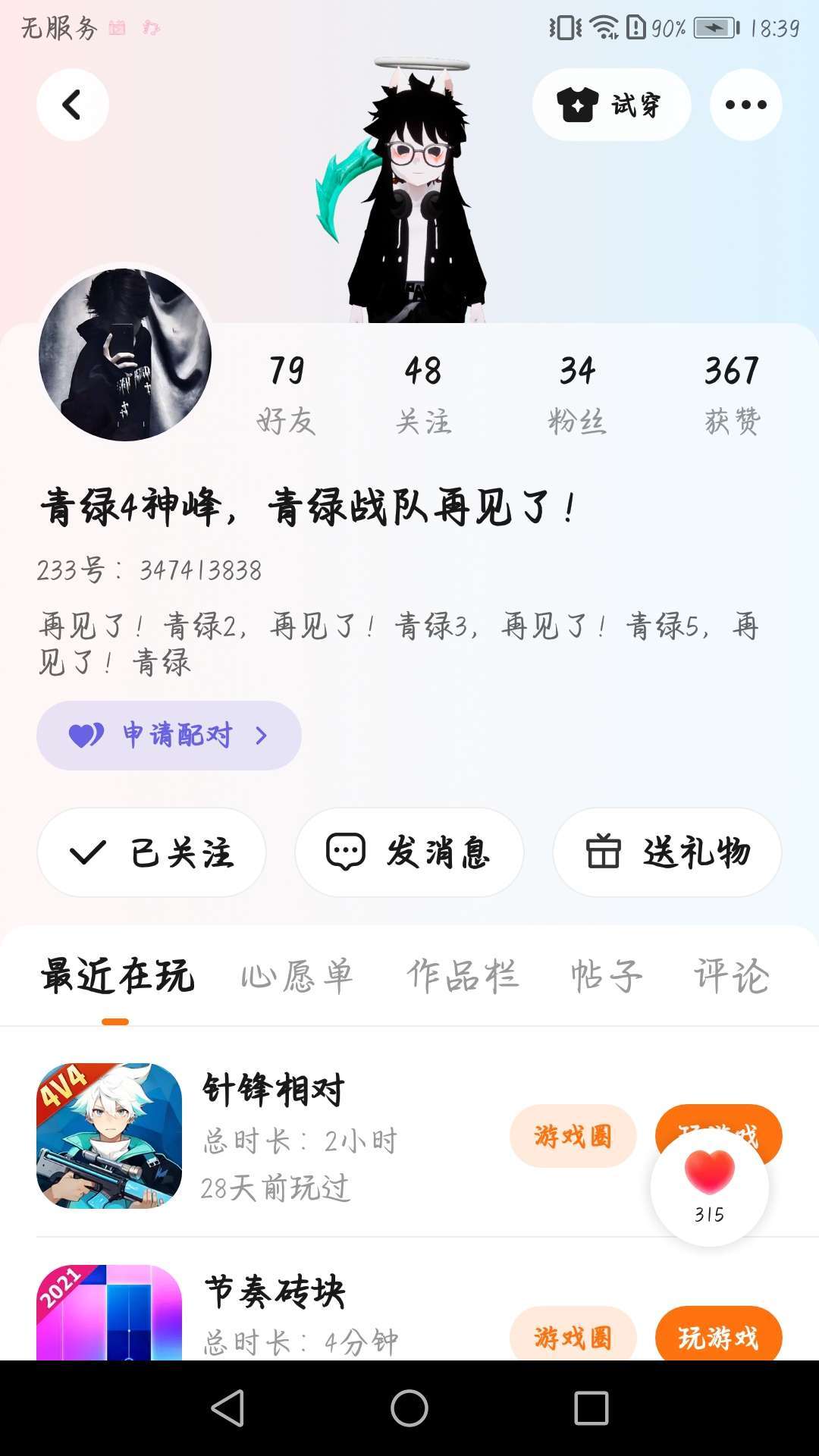This screenshot has height=1456, width=819.
Task: Unfollow via the 已关注 button
Action: click(x=152, y=852)
